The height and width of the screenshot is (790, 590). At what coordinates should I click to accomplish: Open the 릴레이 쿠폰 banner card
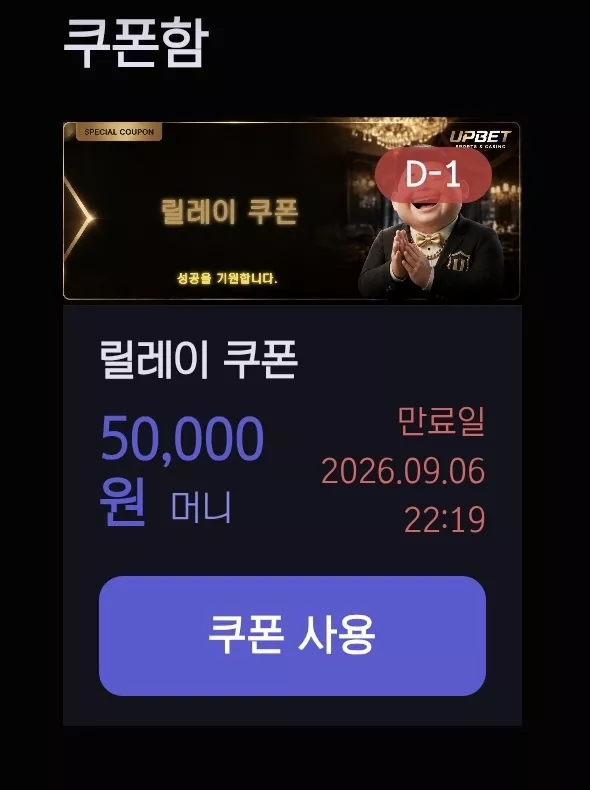(291, 211)
